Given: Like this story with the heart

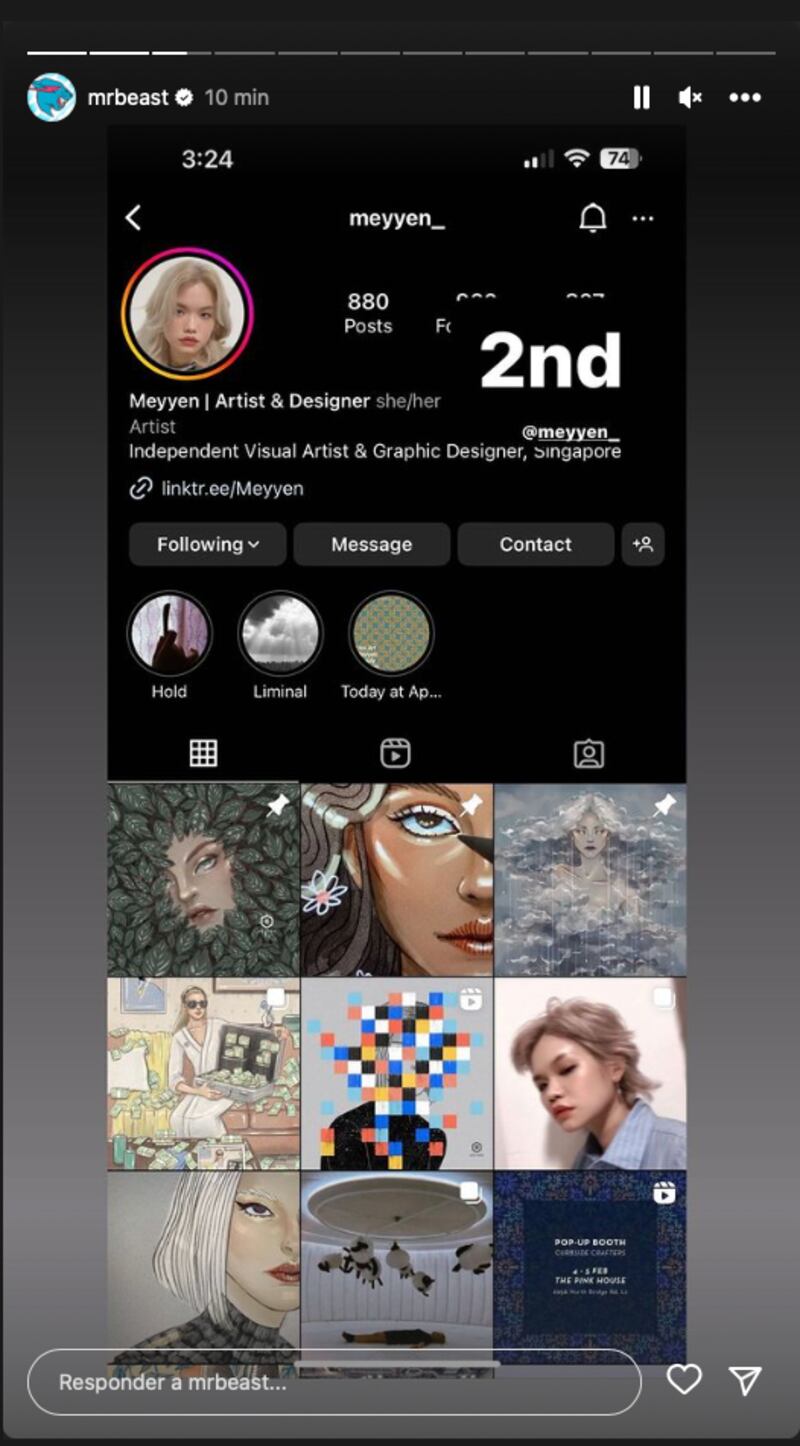Looking at the screenshot, I should click(684, 1380).
